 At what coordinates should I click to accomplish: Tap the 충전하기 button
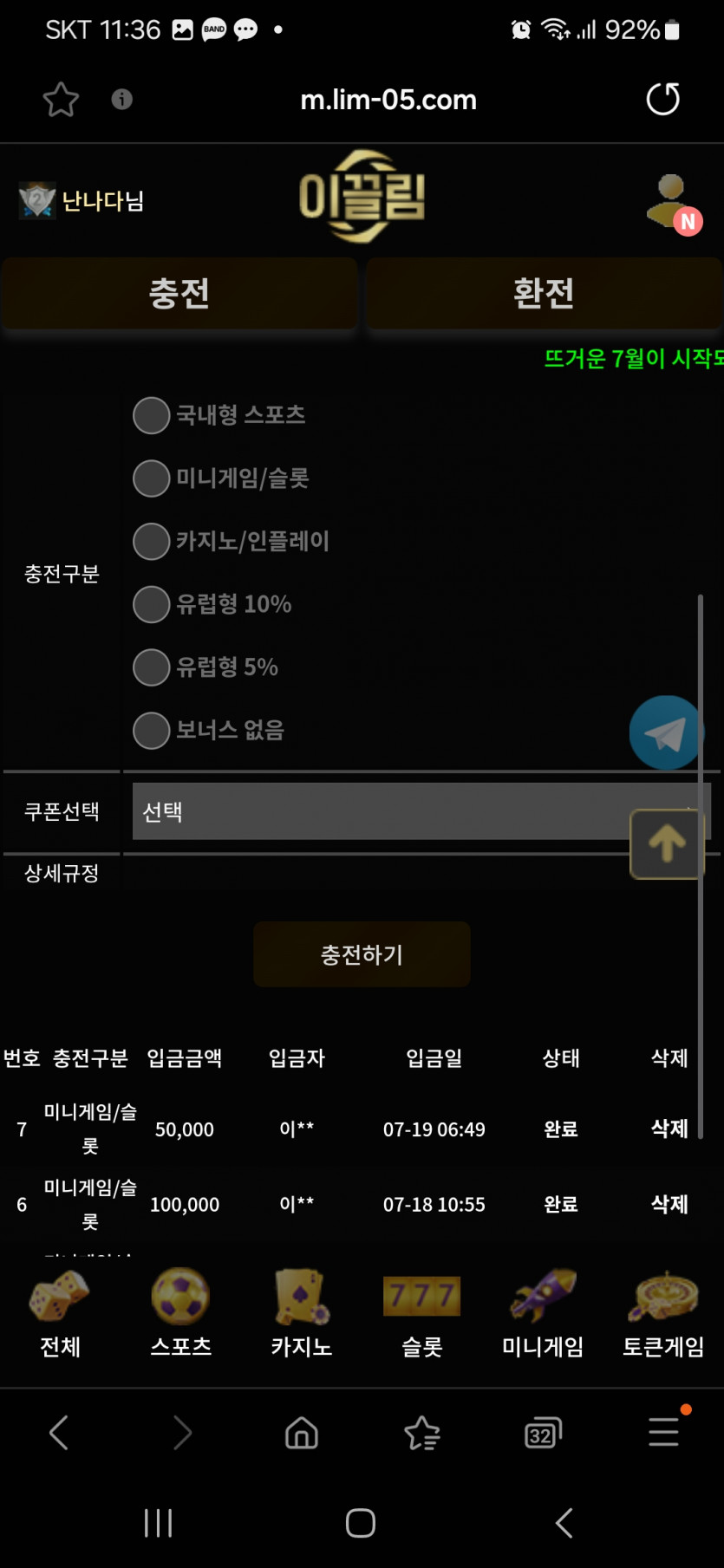(x=362, y=954)
